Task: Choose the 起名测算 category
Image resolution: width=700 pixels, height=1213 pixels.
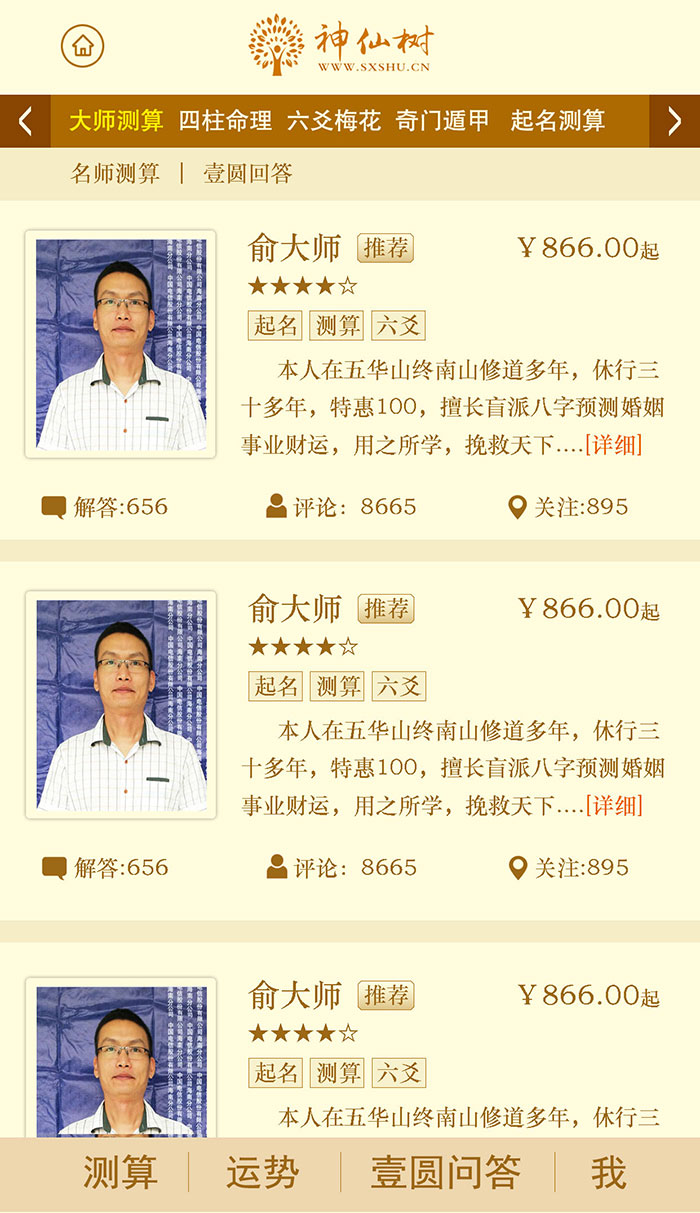Action: [x=558, y=122]
